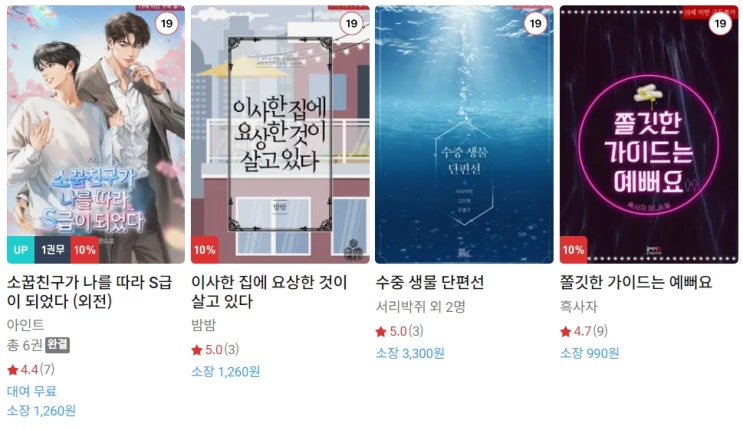The image size is (743, 430).
Task: View author 흑사자's page
Action: pos(578,306)
